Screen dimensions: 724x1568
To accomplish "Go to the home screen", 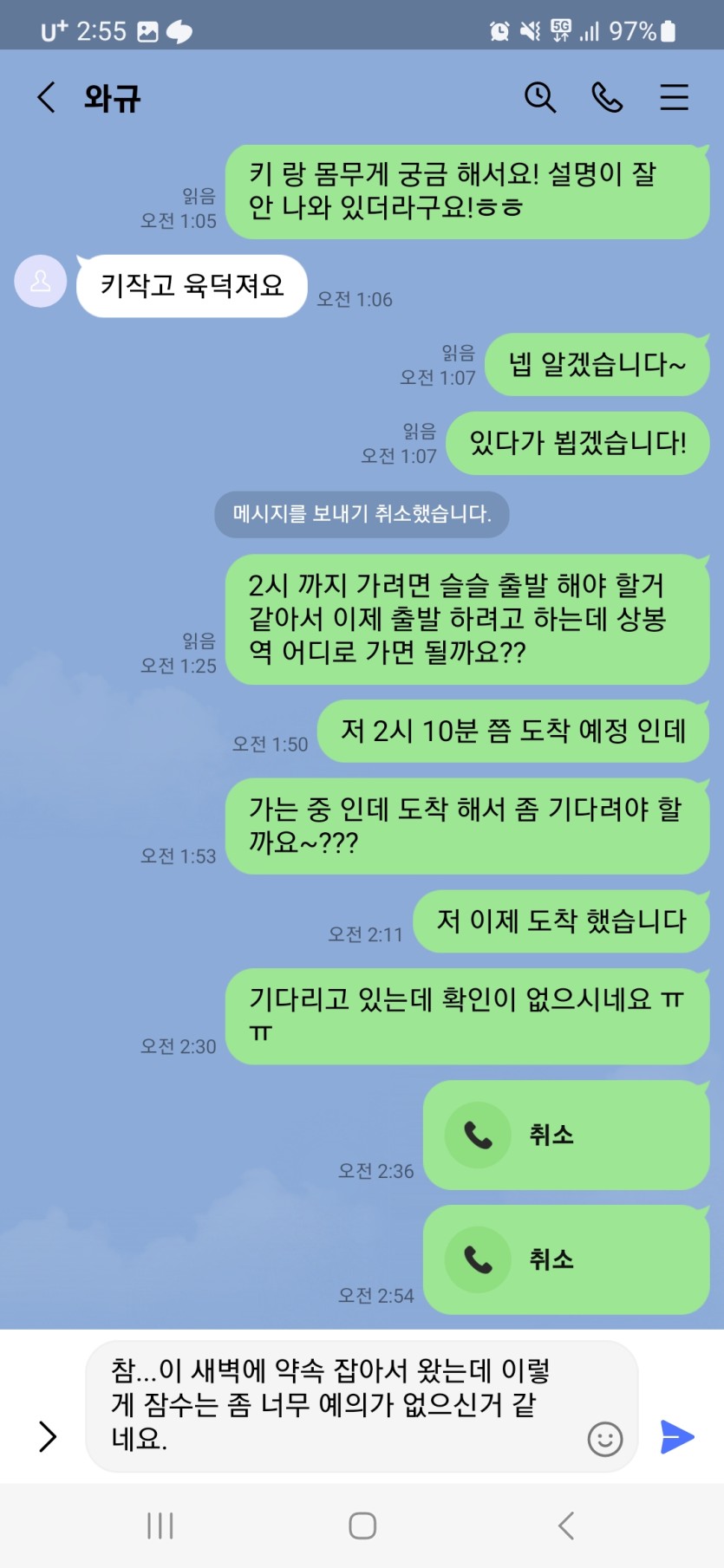I will coord(362,1526).
